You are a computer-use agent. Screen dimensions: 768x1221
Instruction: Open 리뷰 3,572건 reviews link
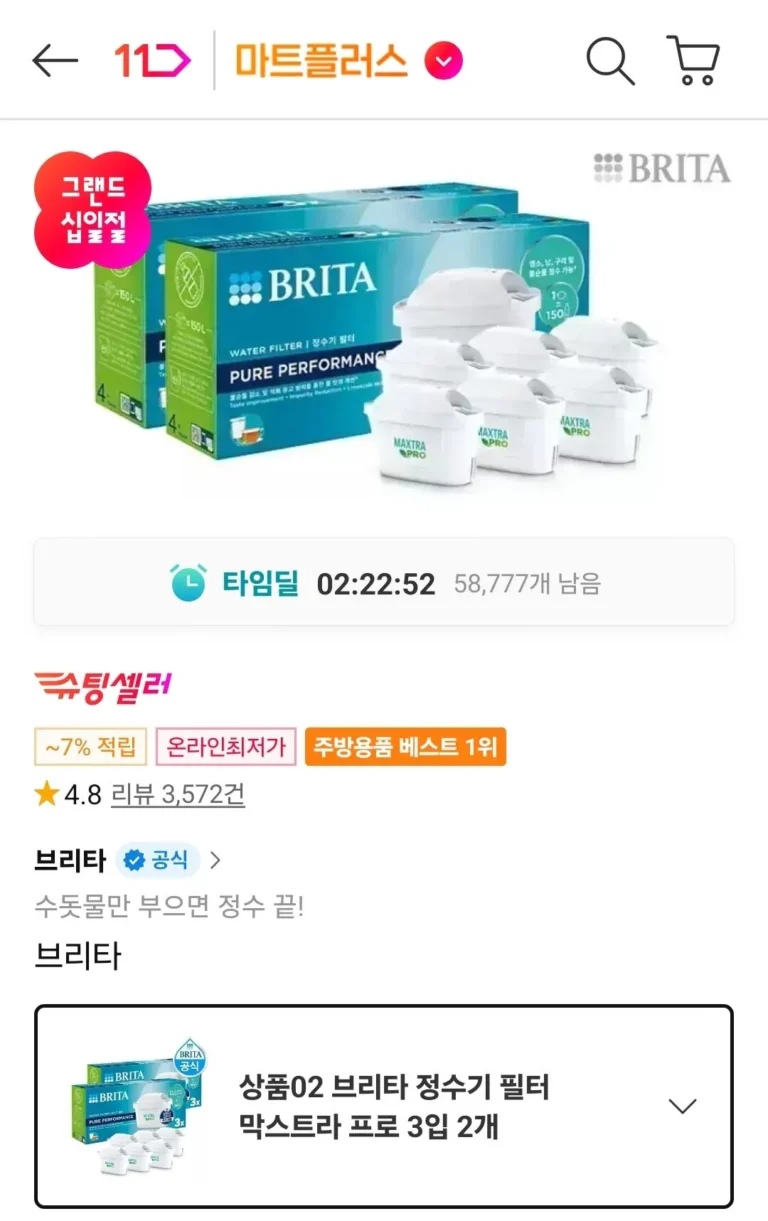click(177, 795)
